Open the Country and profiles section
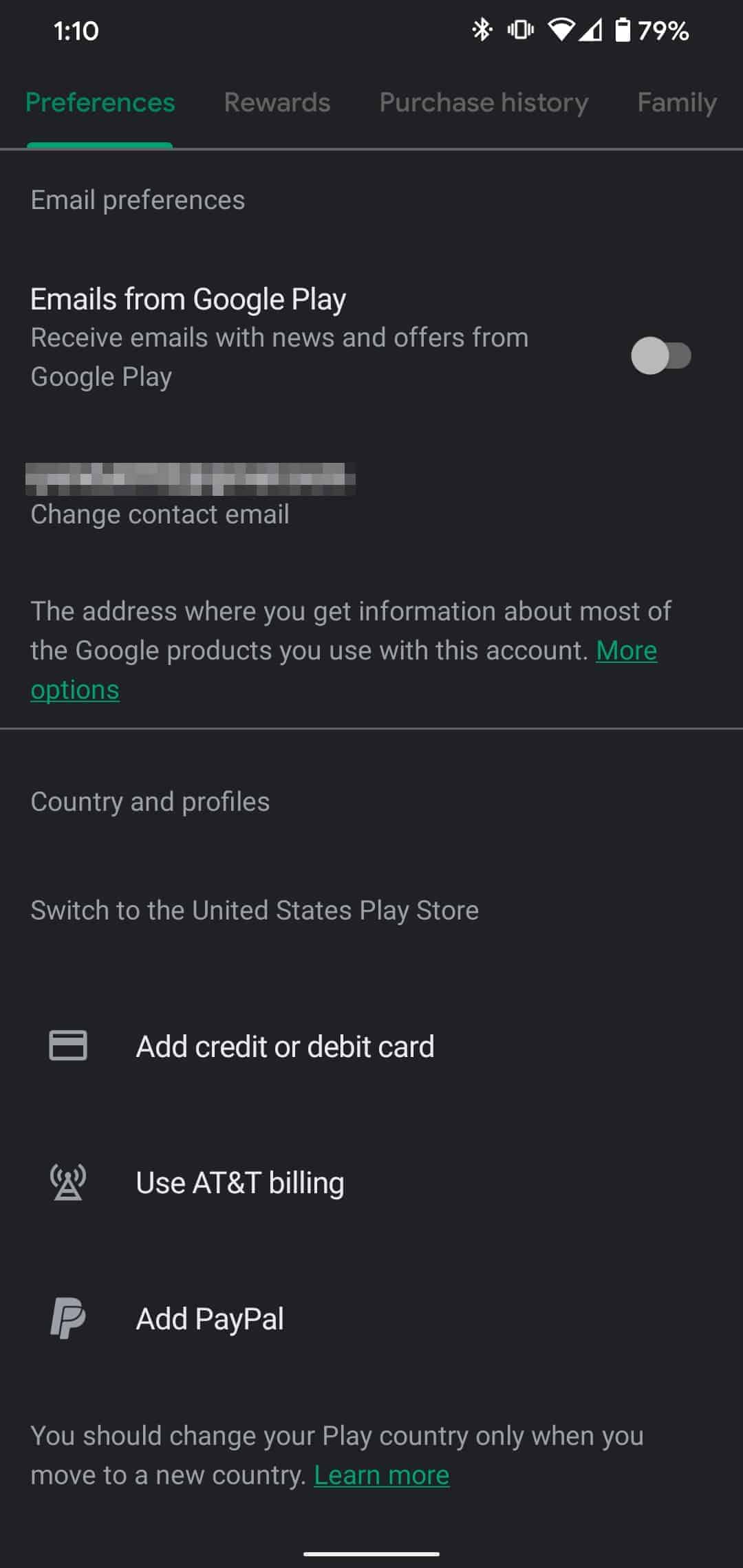The width and height of the screenshot is (743, 1568). click(149, 801)
